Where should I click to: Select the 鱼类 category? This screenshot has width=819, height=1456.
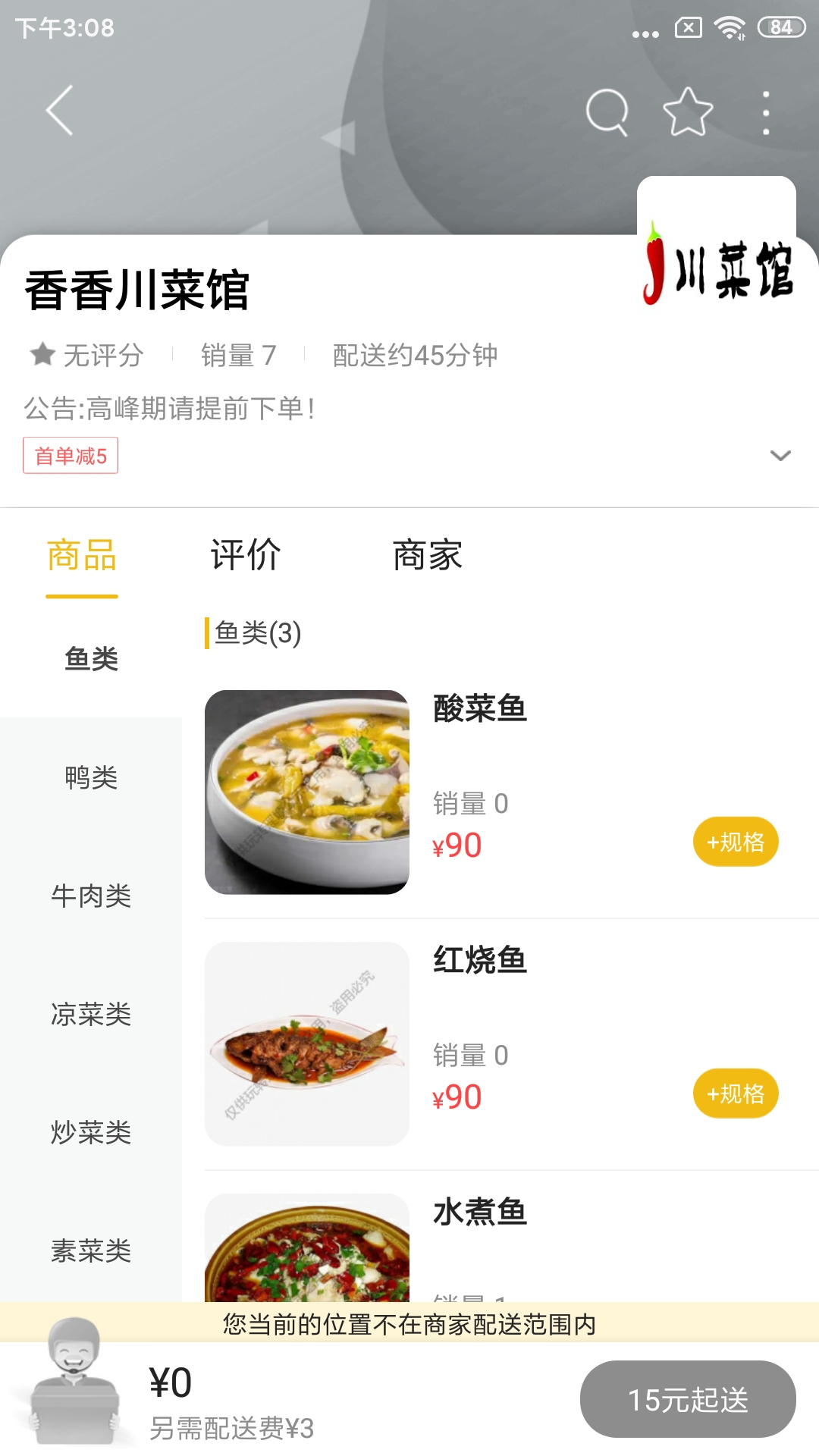click(91, 658)
